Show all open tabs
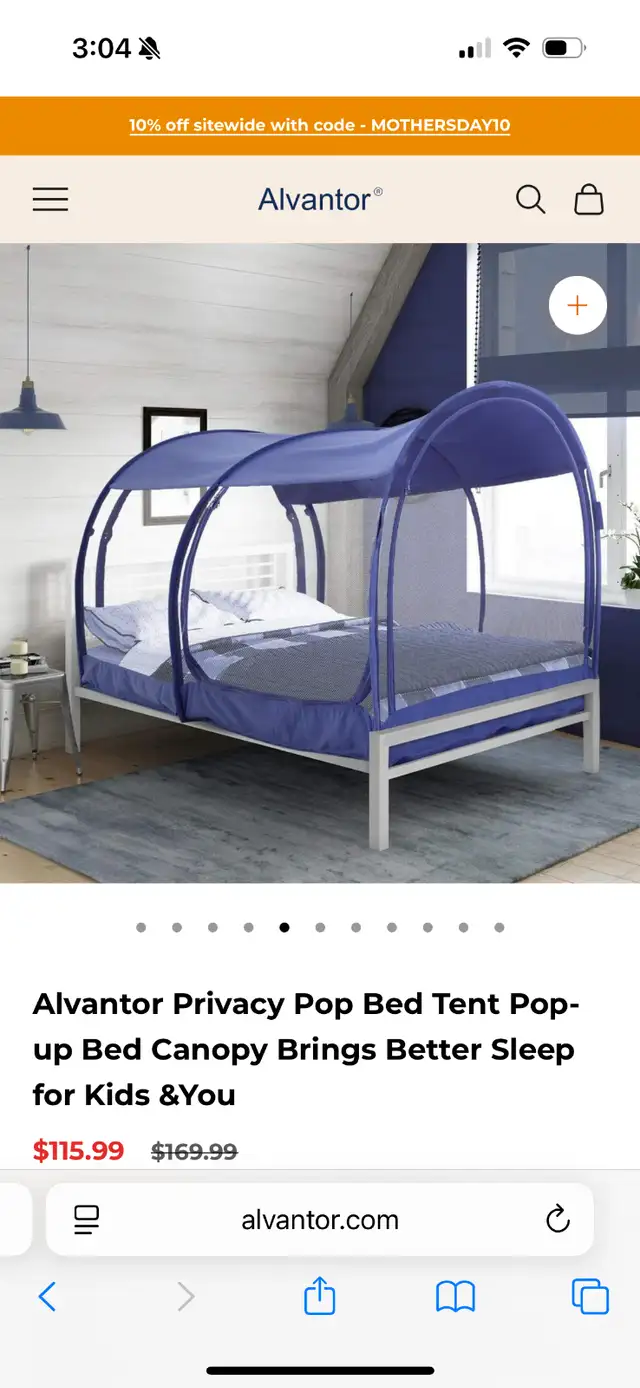Screen dimensions: 640x1388 [x=590, y=1297]
